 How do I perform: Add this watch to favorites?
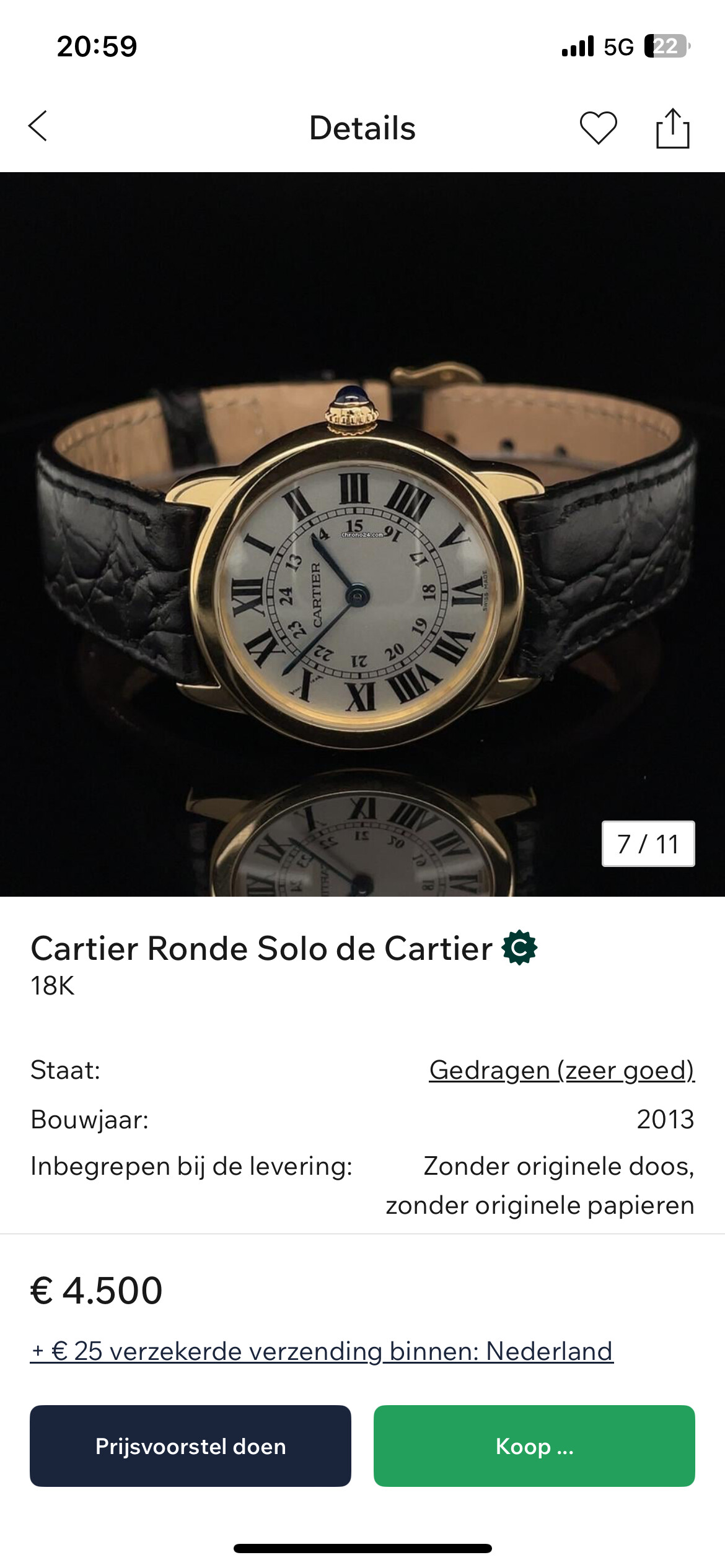(598, 128)
